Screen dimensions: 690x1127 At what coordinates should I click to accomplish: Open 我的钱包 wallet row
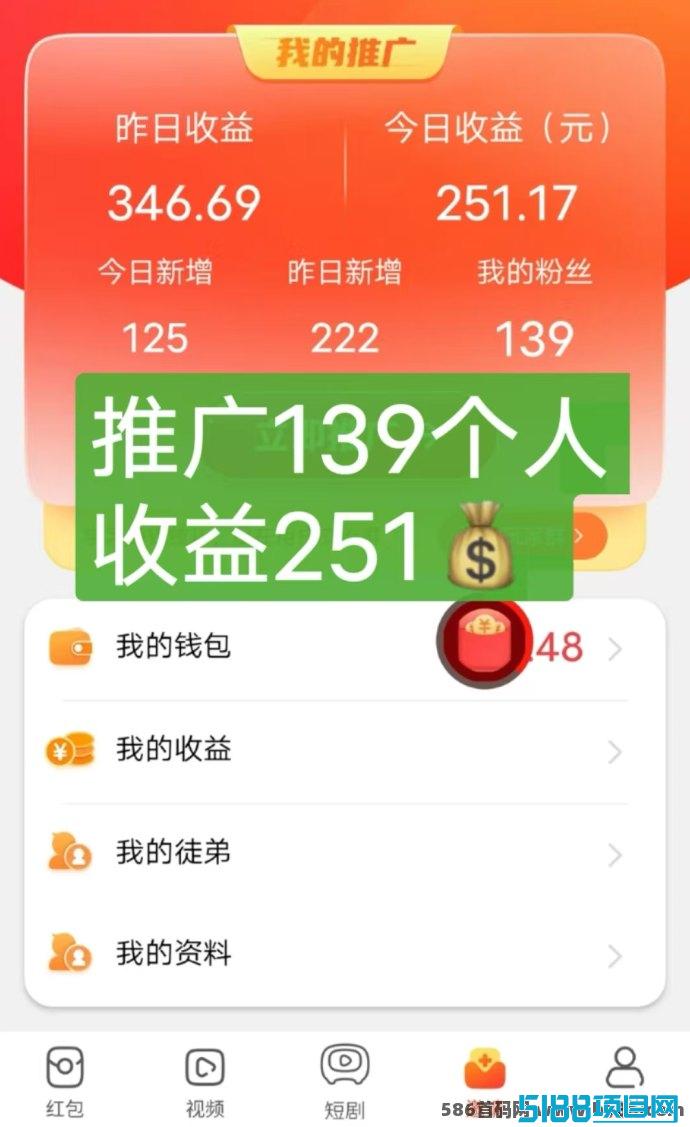(x=344, y=648)
